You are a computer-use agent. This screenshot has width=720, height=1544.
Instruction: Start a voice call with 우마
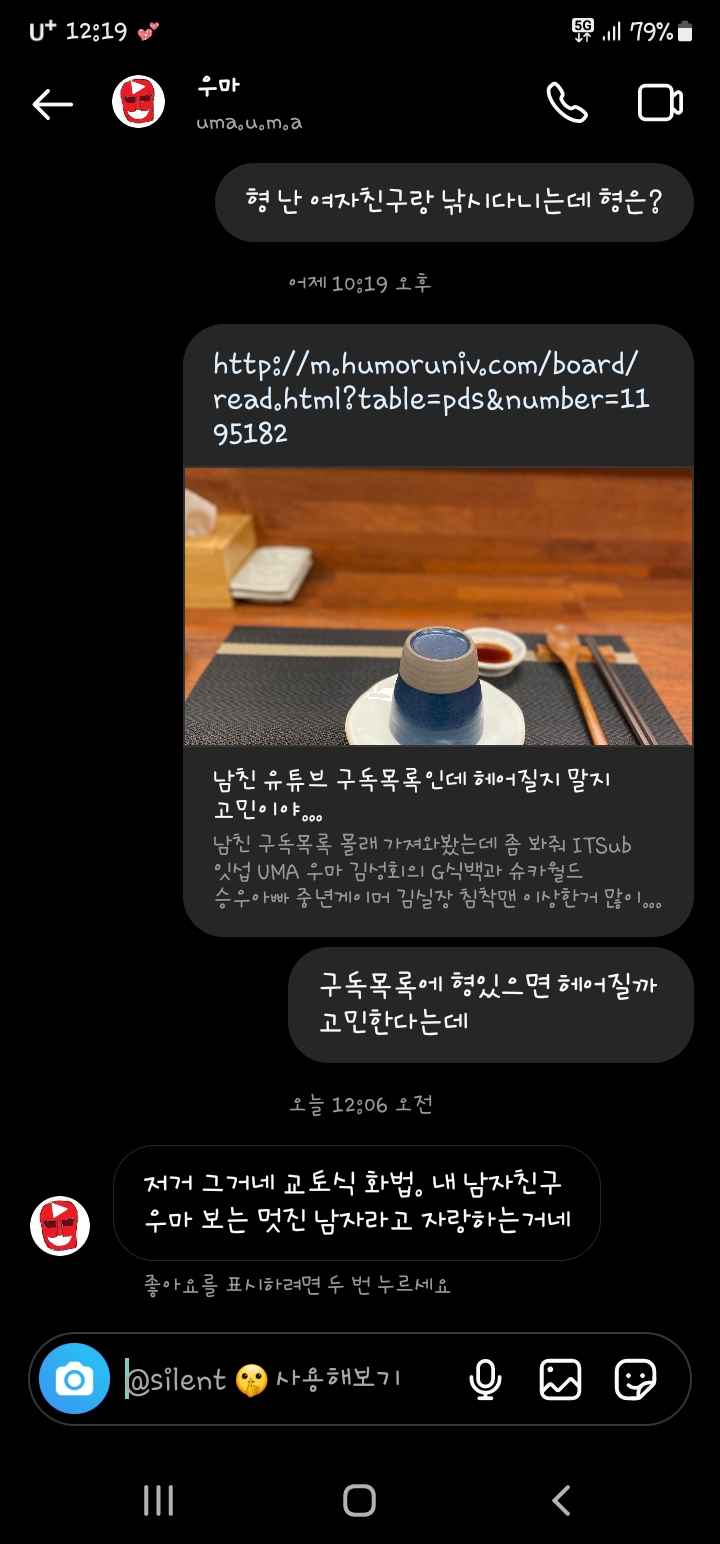coord(567,103)
